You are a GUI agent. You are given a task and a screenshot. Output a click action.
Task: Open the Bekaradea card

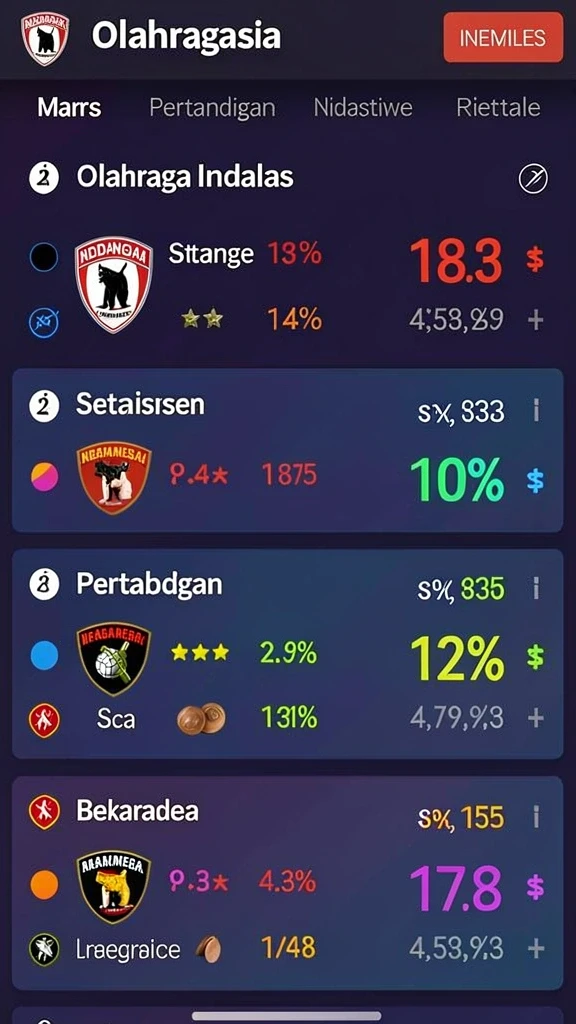[287, 883]
